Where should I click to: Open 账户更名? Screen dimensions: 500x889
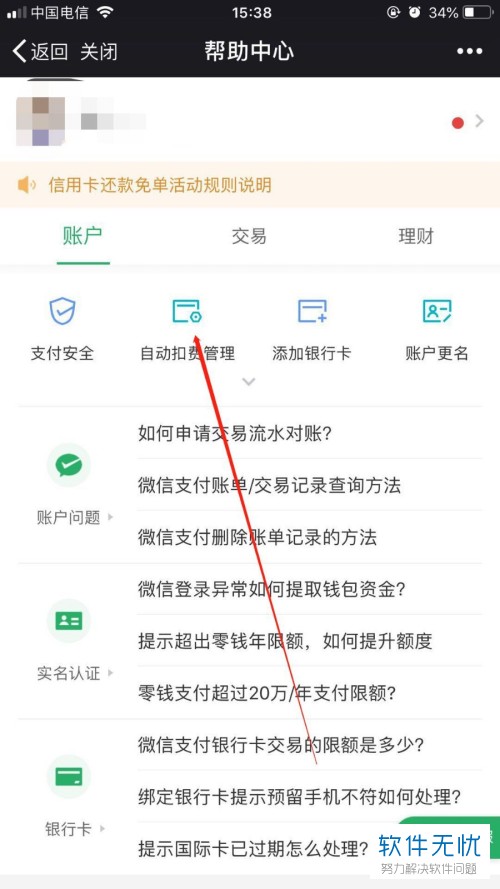(x=437, y=330)
